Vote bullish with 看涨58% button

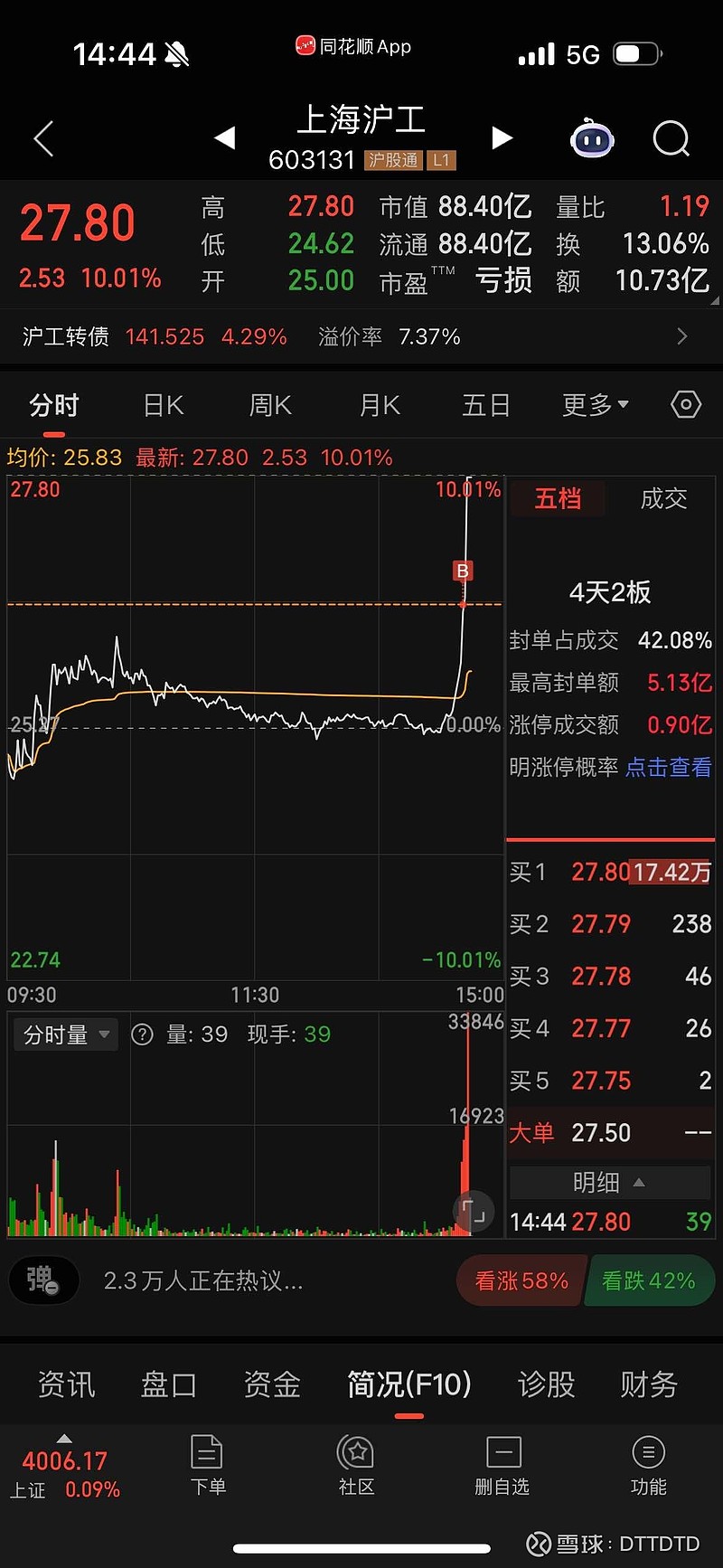tap(521, 1280)
